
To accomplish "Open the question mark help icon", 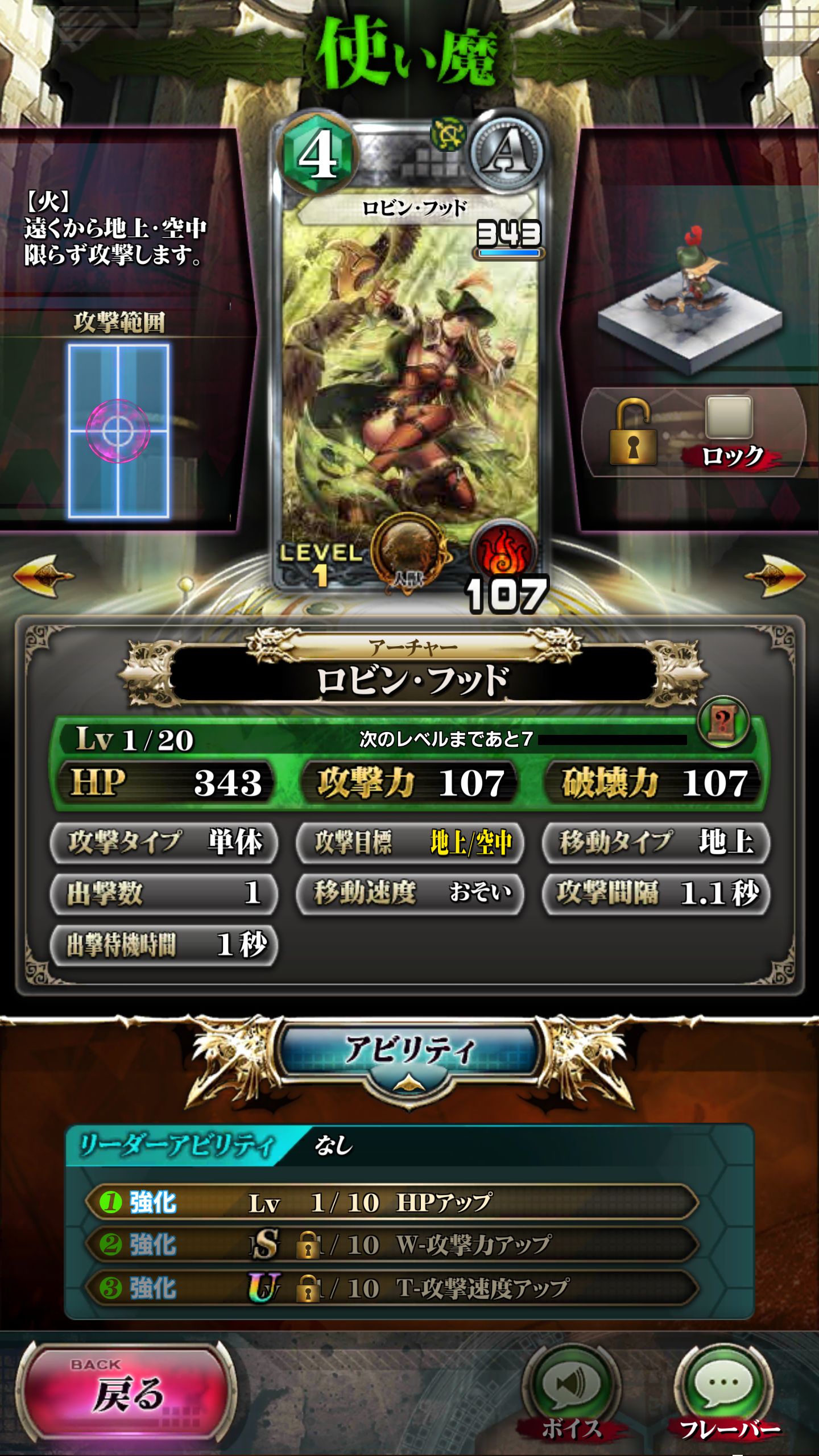I will (722, 722).
